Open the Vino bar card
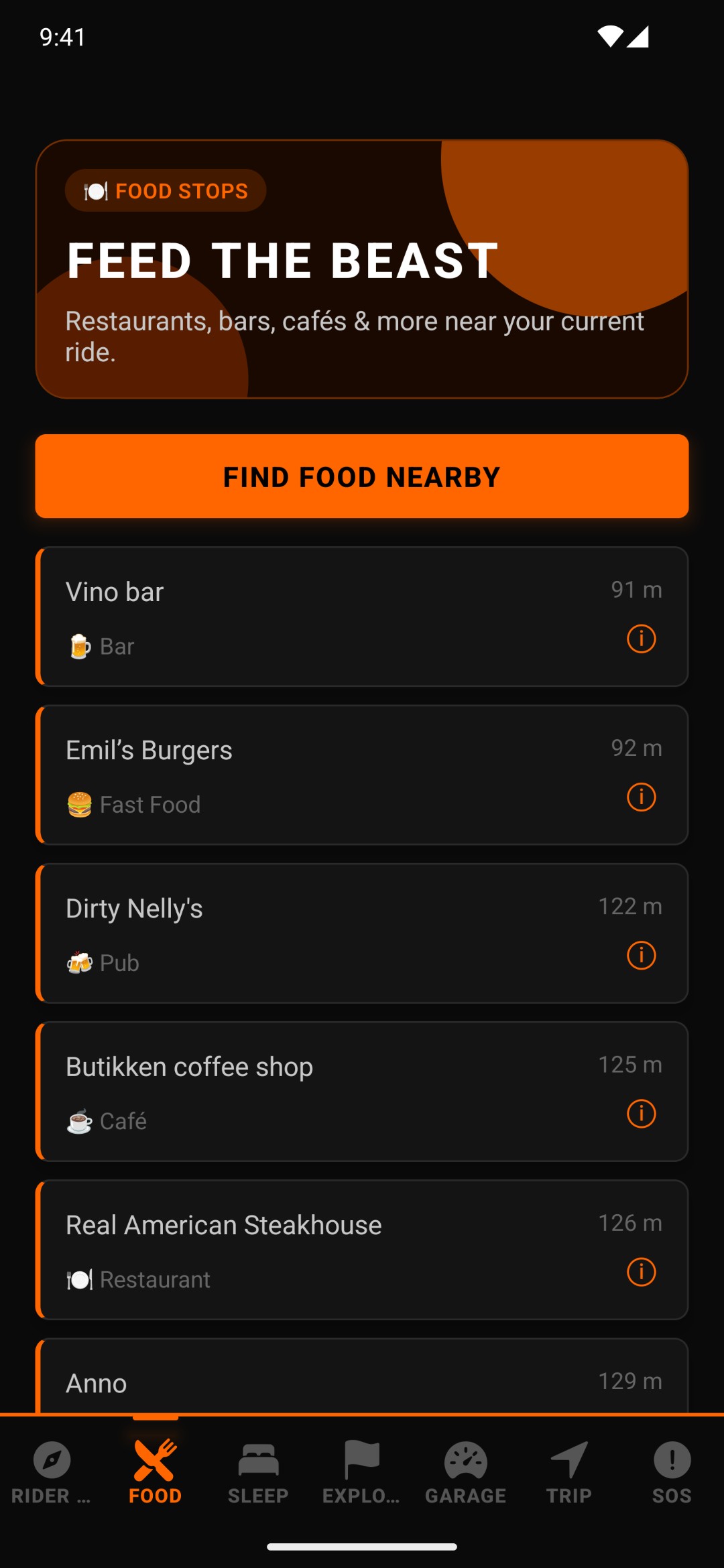Image resolution: width=724 pixels, height=1568 pixels. pos(362,616)
